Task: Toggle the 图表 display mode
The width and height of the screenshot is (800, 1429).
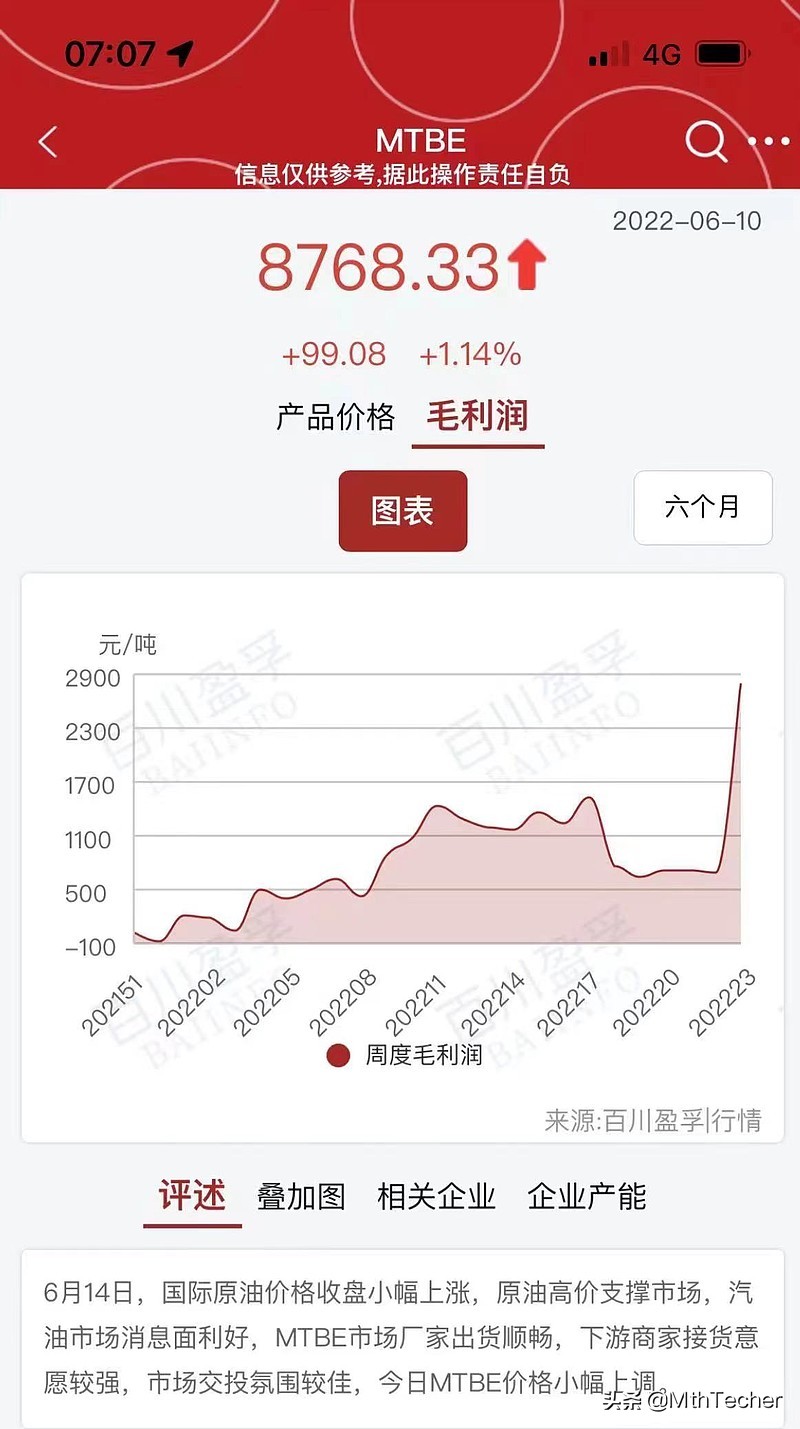Action: 403,510
